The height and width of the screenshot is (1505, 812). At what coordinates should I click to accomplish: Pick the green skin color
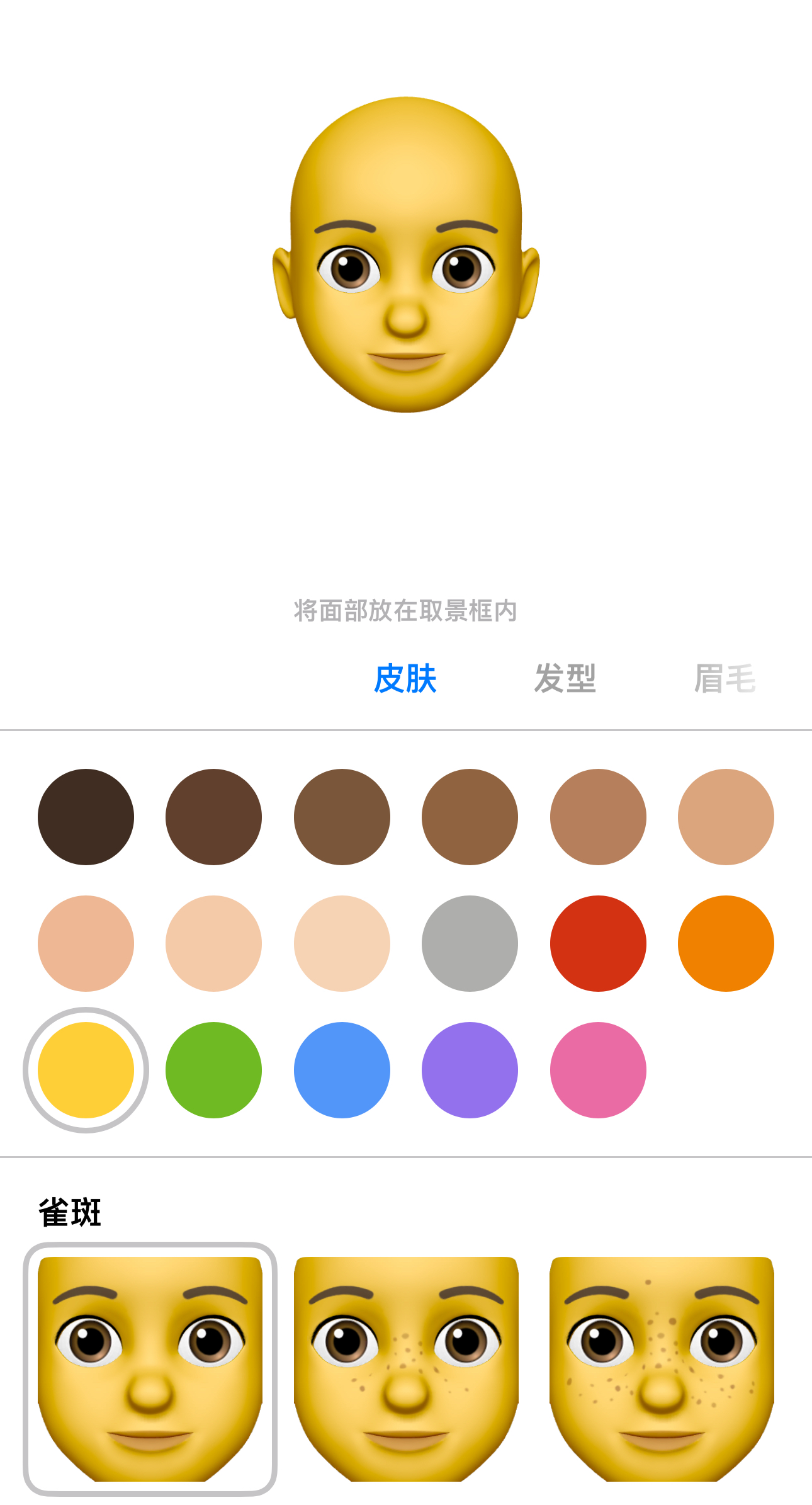tap(213, 1070)
